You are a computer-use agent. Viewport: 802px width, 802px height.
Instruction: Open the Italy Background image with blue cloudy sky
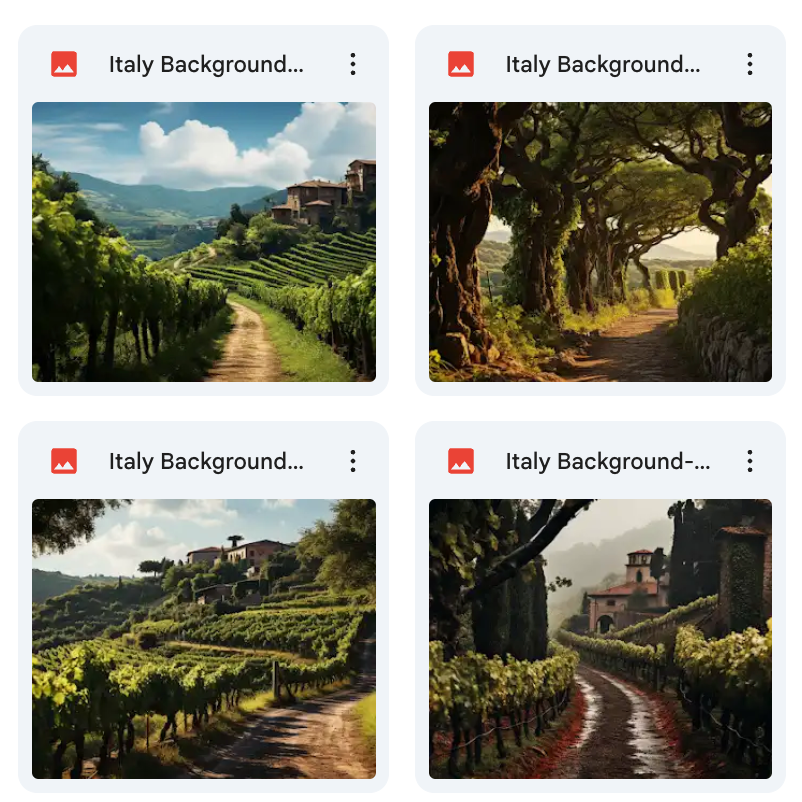point(204,241)
